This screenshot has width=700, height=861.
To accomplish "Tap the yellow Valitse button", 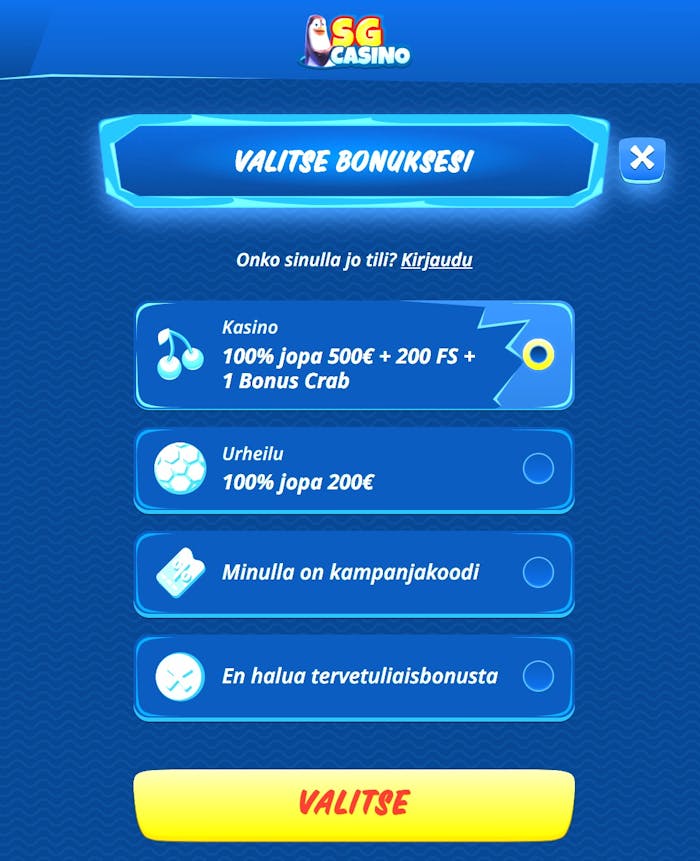I will [x=354, y=803].
